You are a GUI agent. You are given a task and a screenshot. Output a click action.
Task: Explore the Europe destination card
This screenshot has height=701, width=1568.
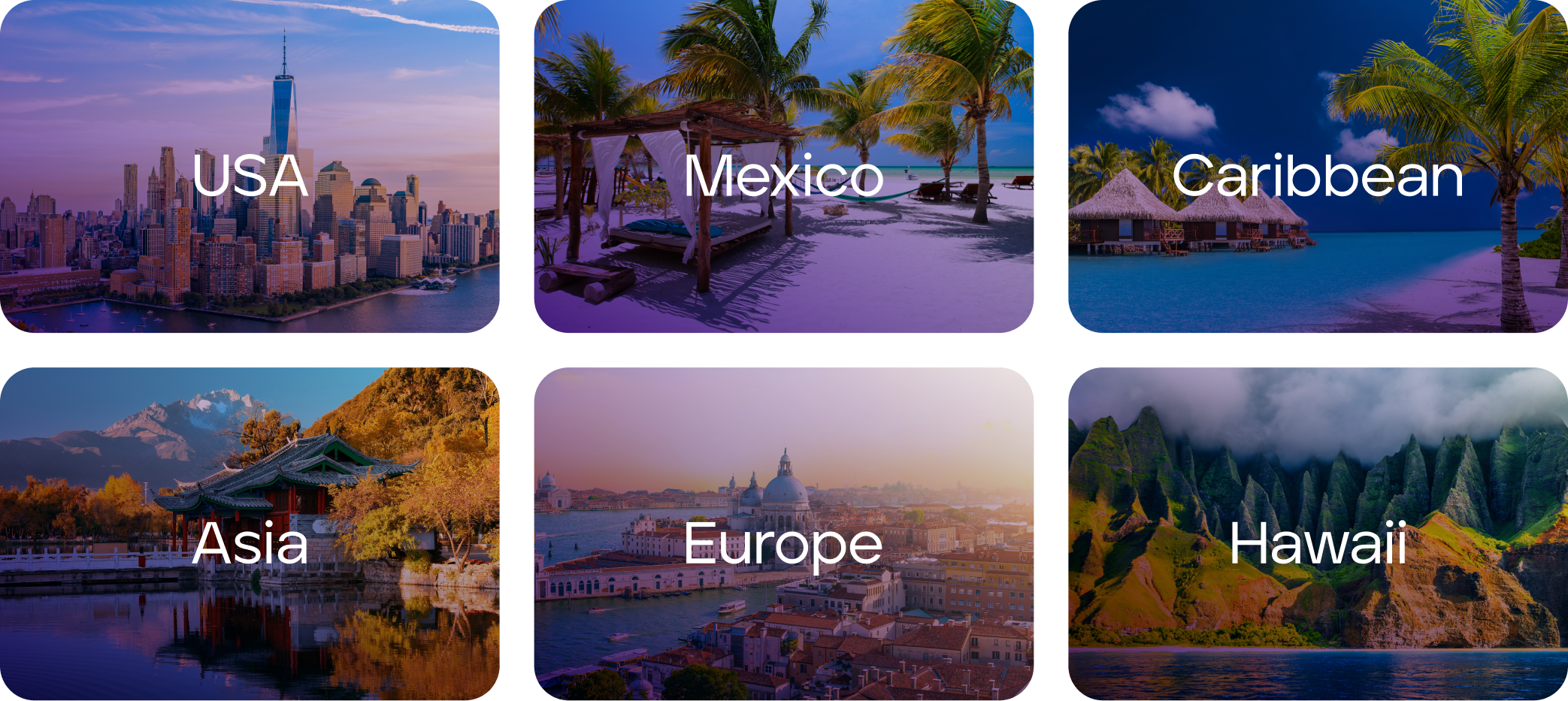783,534
